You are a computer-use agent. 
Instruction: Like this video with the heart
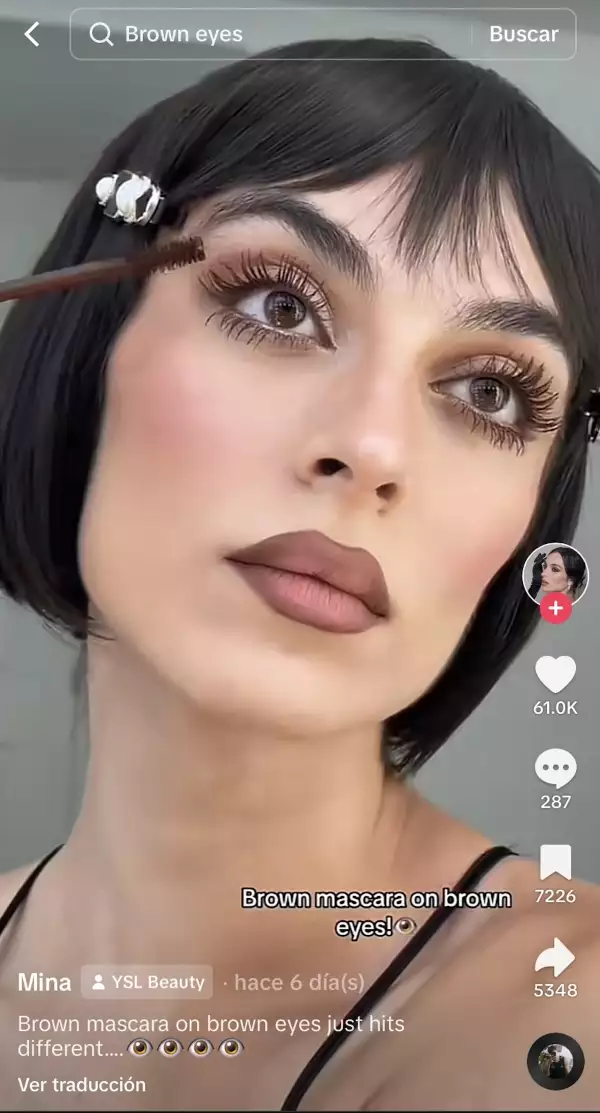tap(555, 675)
